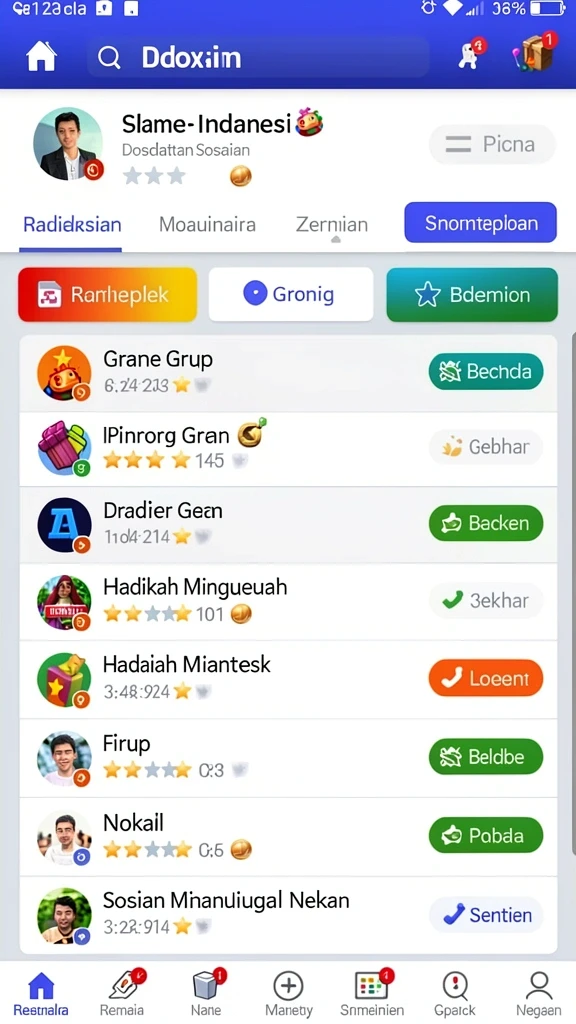Open the Ddoxiim search field
576x1024 pixels.
pos(258,57)
